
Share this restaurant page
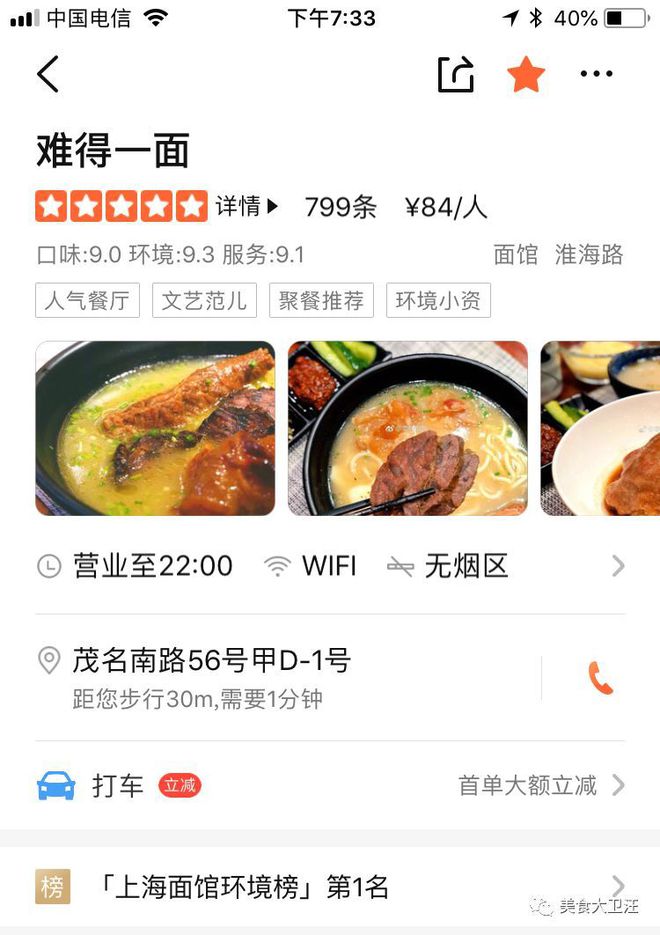[455, 74]
